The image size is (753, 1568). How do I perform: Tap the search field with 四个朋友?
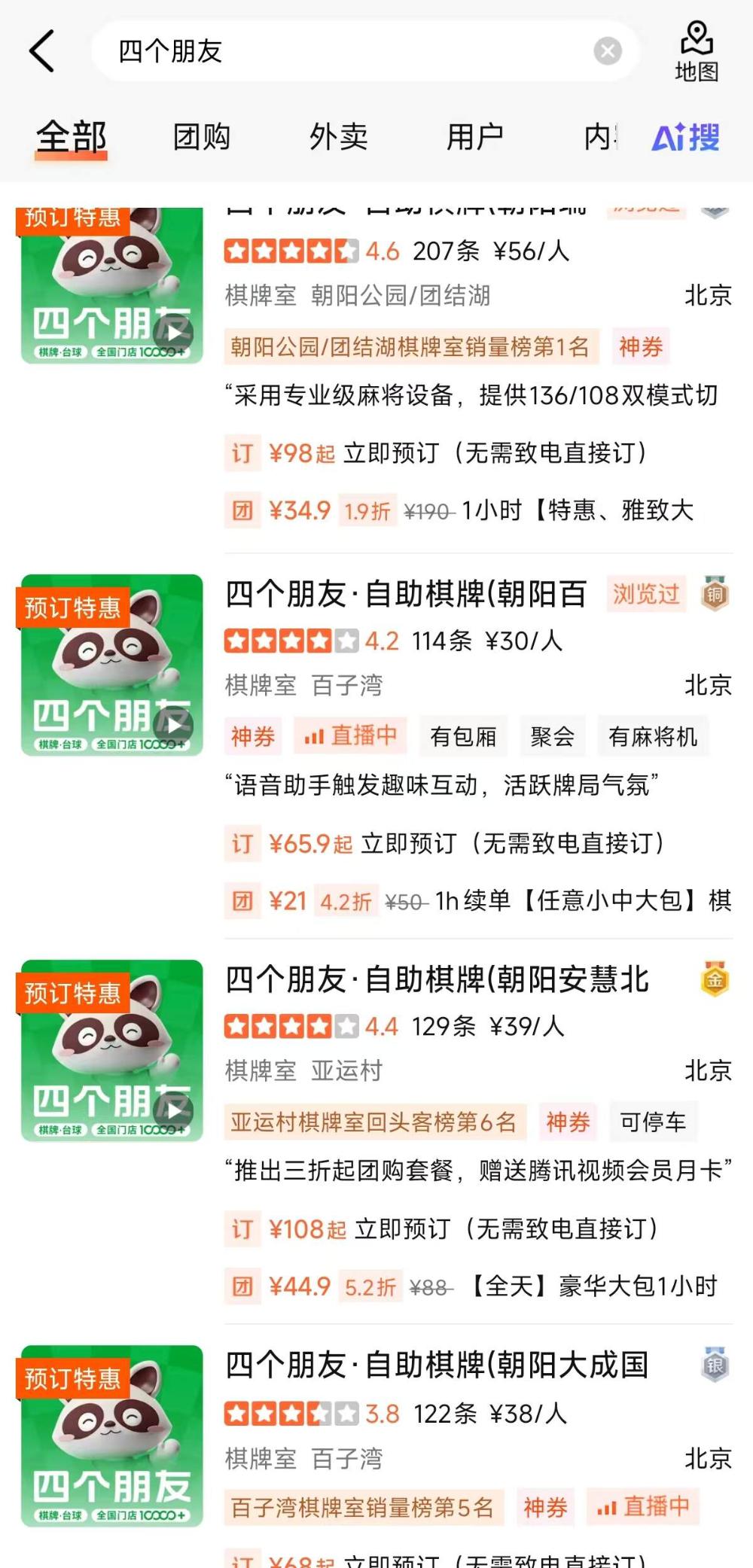pyautogui.click(x=346, y=51)
